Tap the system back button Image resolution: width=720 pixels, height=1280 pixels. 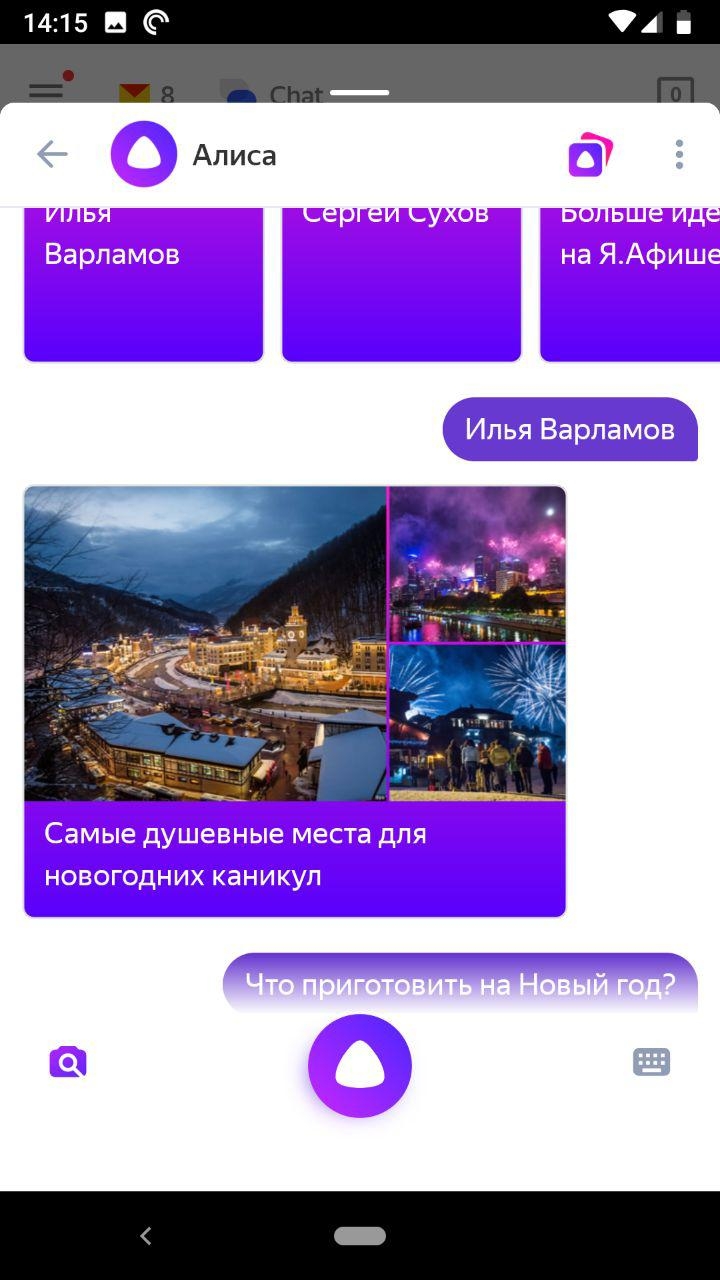[x=146, y=1236]
